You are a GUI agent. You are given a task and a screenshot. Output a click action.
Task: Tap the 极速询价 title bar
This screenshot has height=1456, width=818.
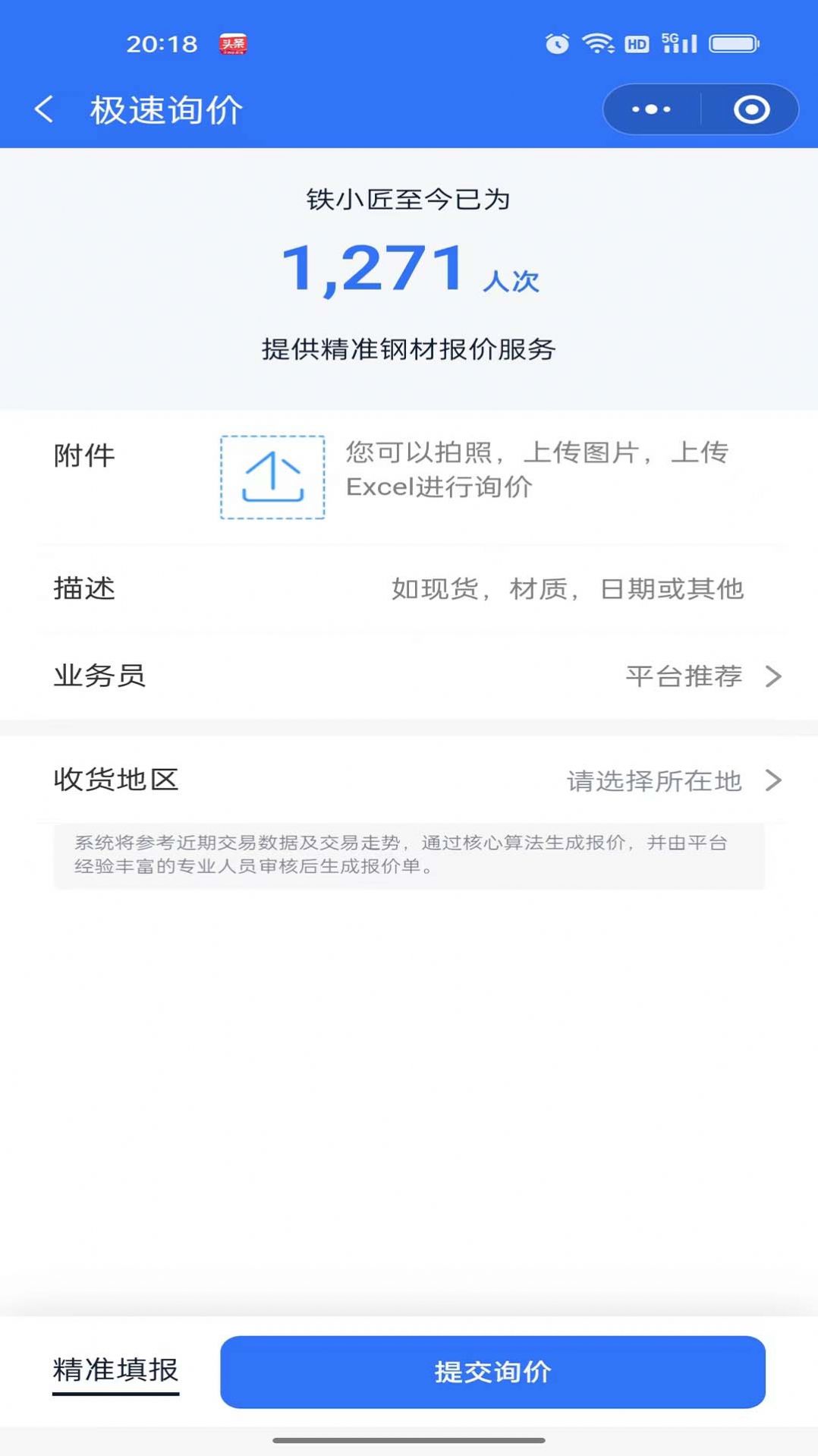click(x=165, y=108)
